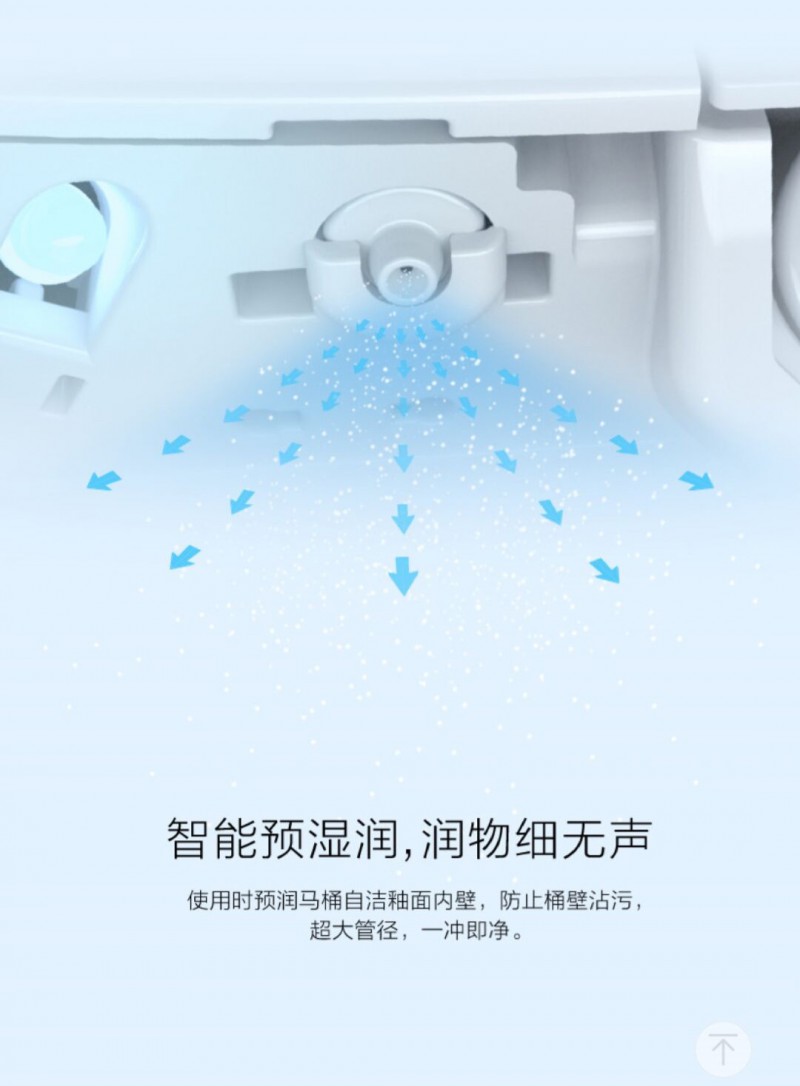Screen dimensions: 800x1086
Task: Tap the back-to-top arrow button
Action: 723,1048
